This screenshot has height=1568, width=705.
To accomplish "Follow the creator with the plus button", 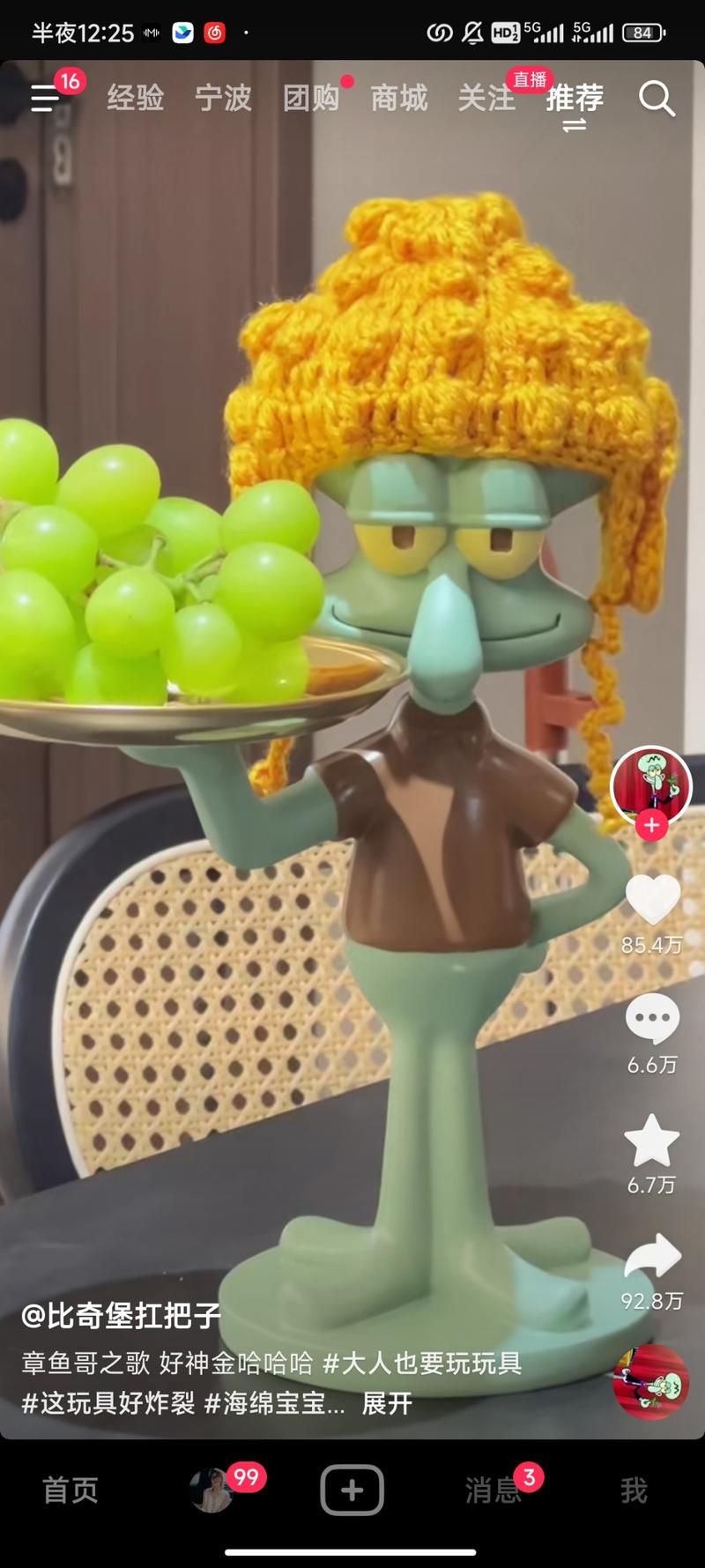I will pyautogui.click(x=651, y=826).
